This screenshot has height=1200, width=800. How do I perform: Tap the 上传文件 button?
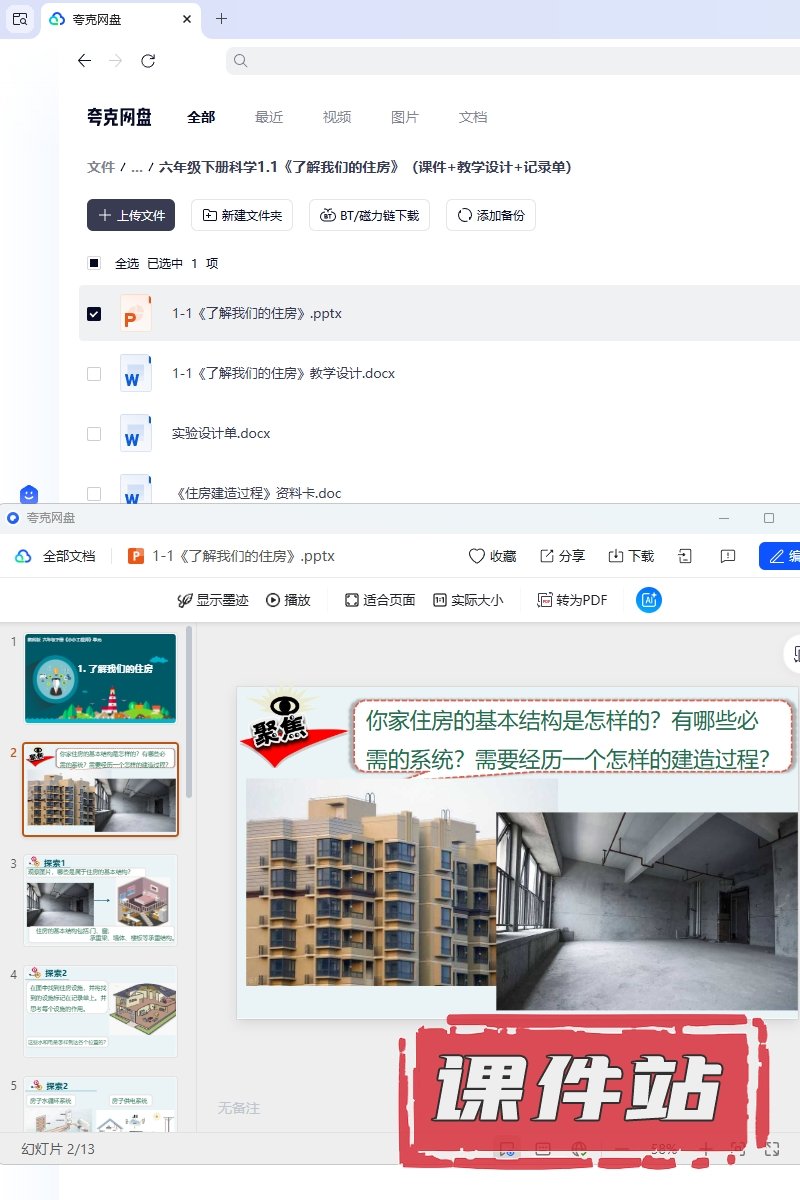(x=131, y=215)
